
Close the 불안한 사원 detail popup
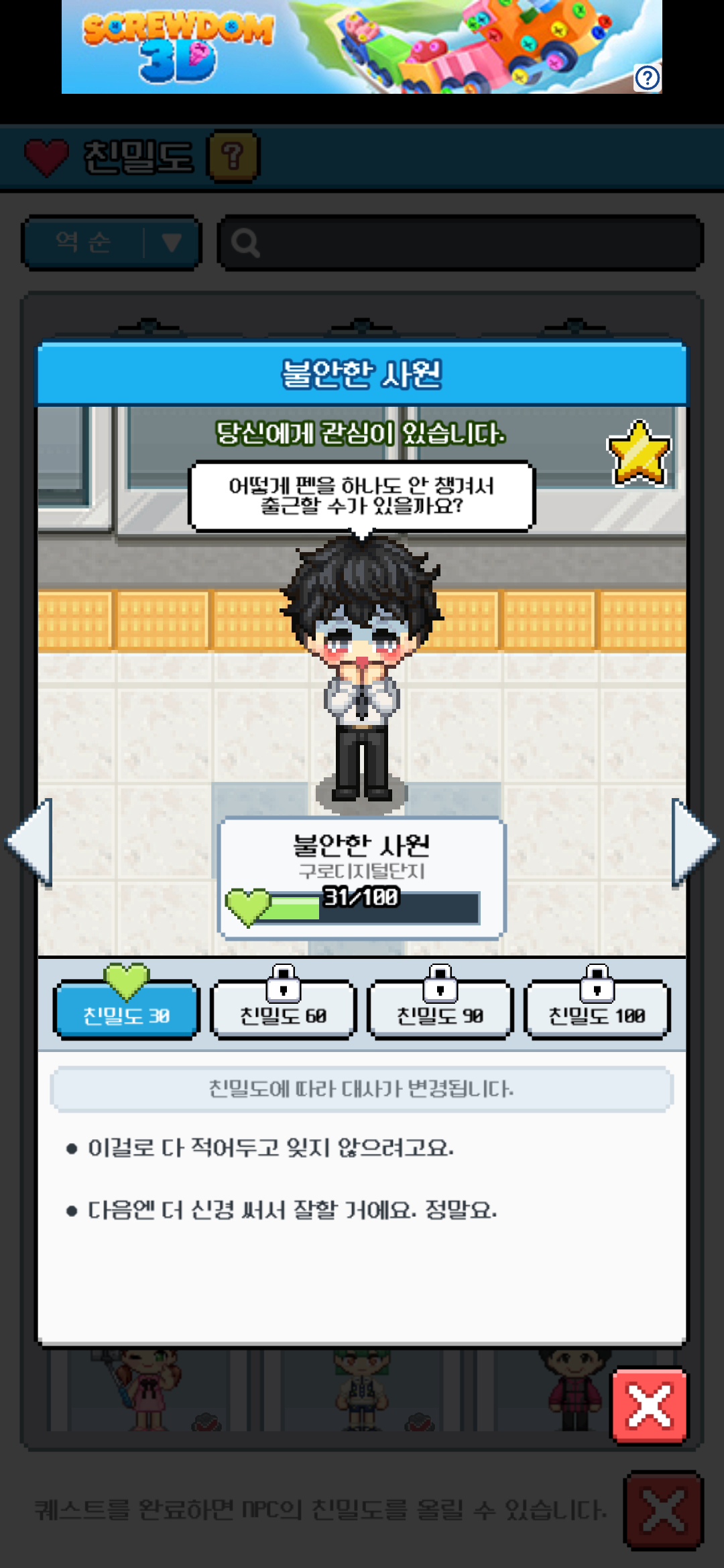pos(649,1404)
